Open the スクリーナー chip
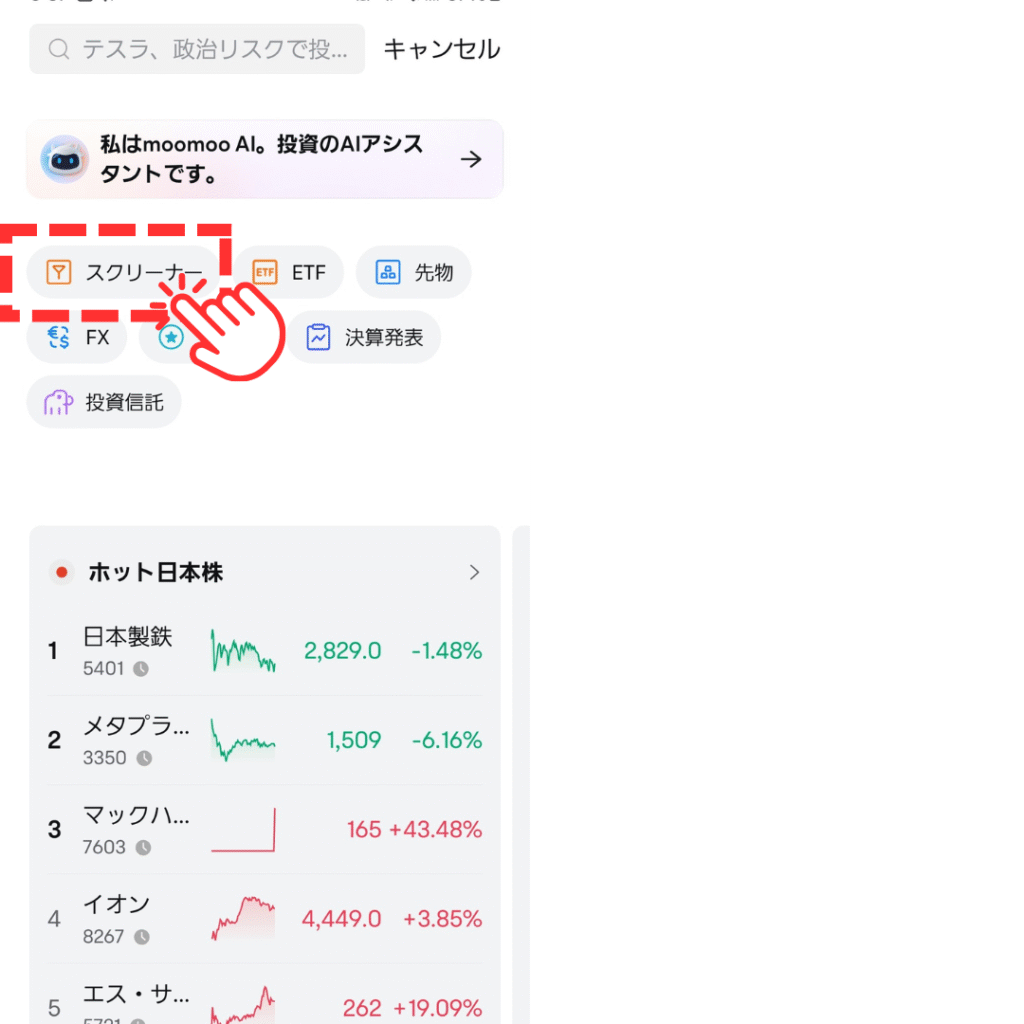Viewport: 1024px width, 1024px height. 122,272
